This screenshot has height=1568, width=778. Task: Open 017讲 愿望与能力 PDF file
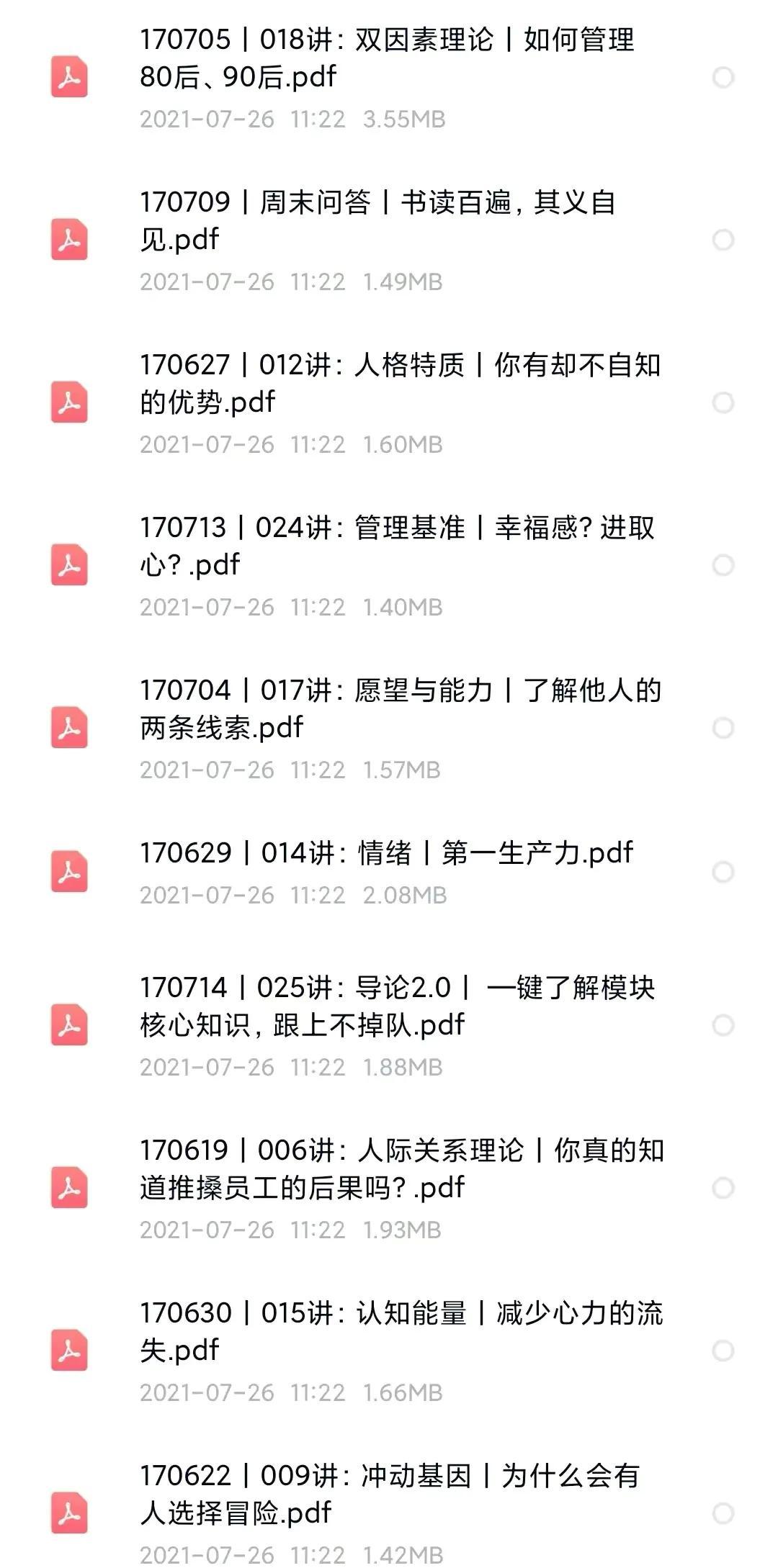400,709
